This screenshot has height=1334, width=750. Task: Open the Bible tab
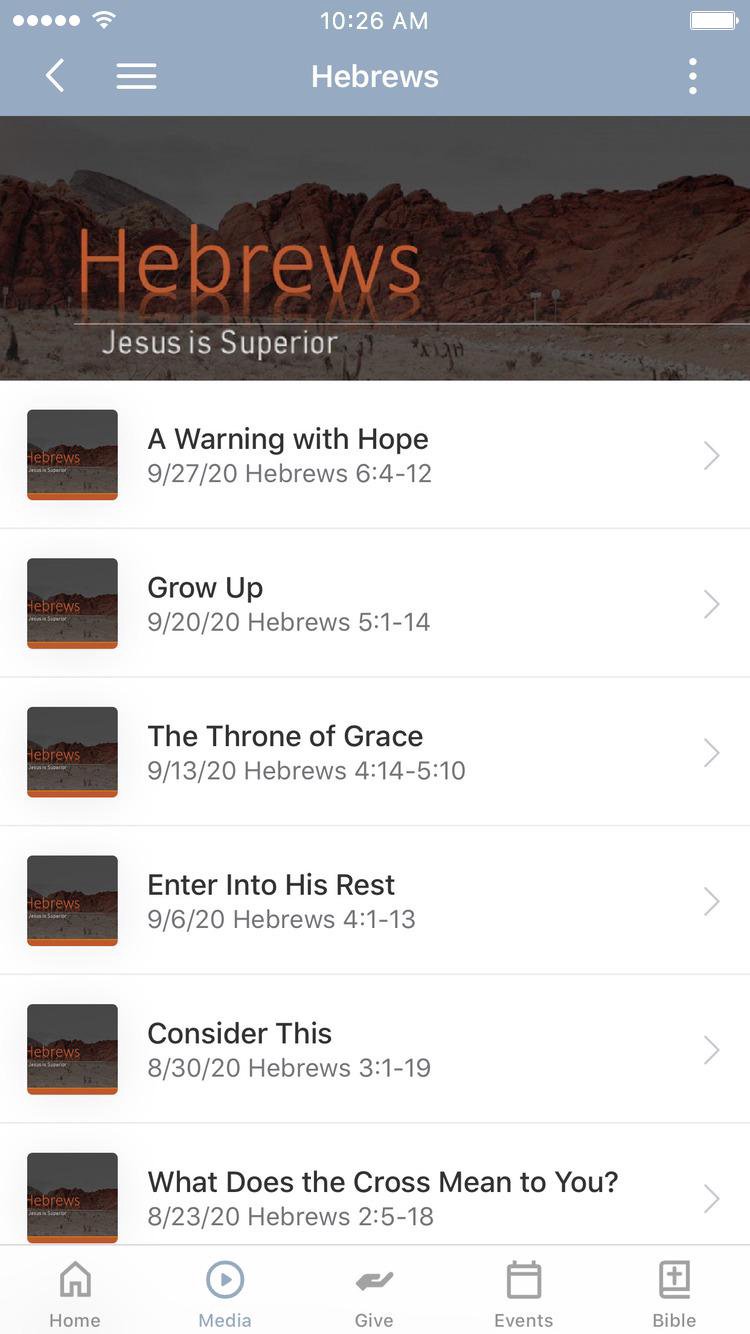pyautogui.click(x=674, y=1293)
